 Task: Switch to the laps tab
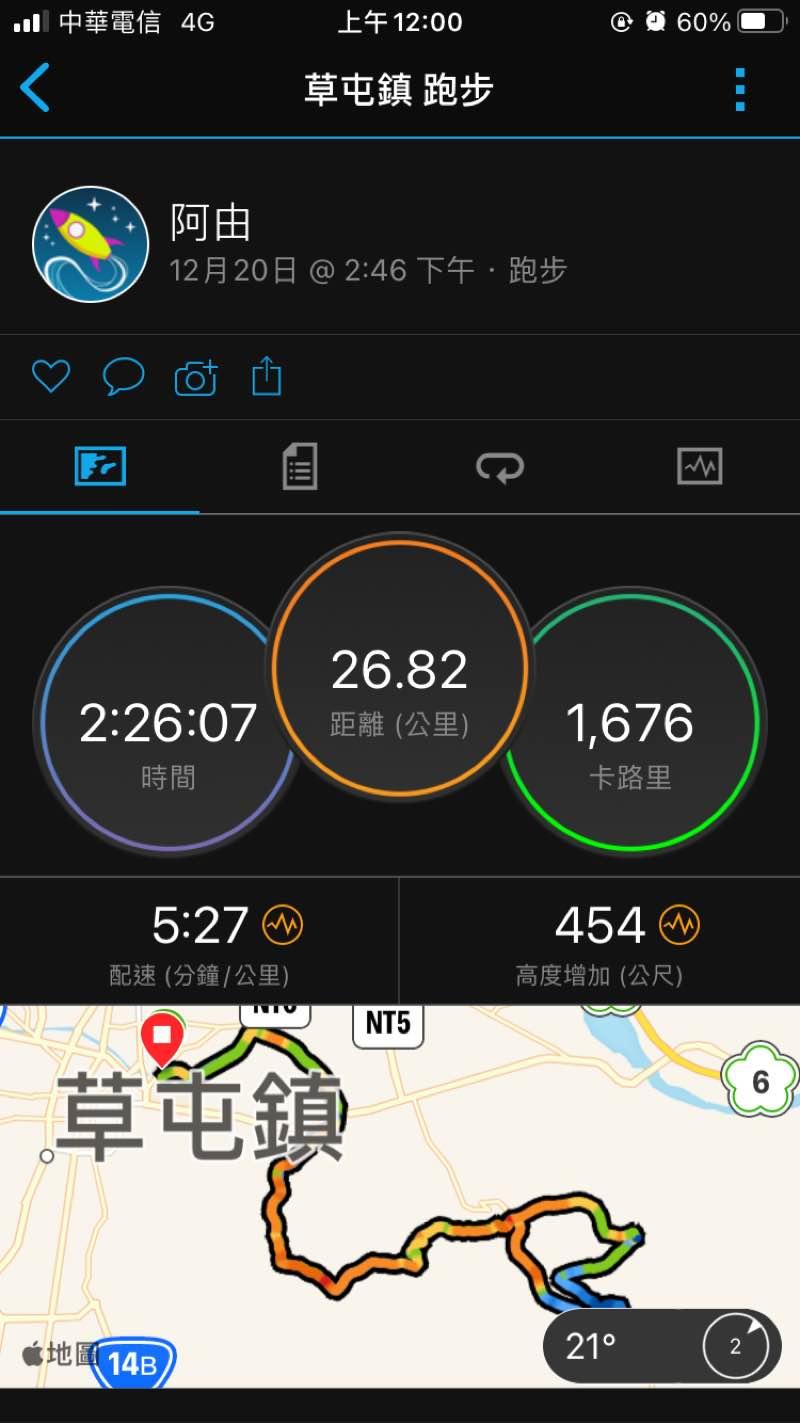click(499, 466)
